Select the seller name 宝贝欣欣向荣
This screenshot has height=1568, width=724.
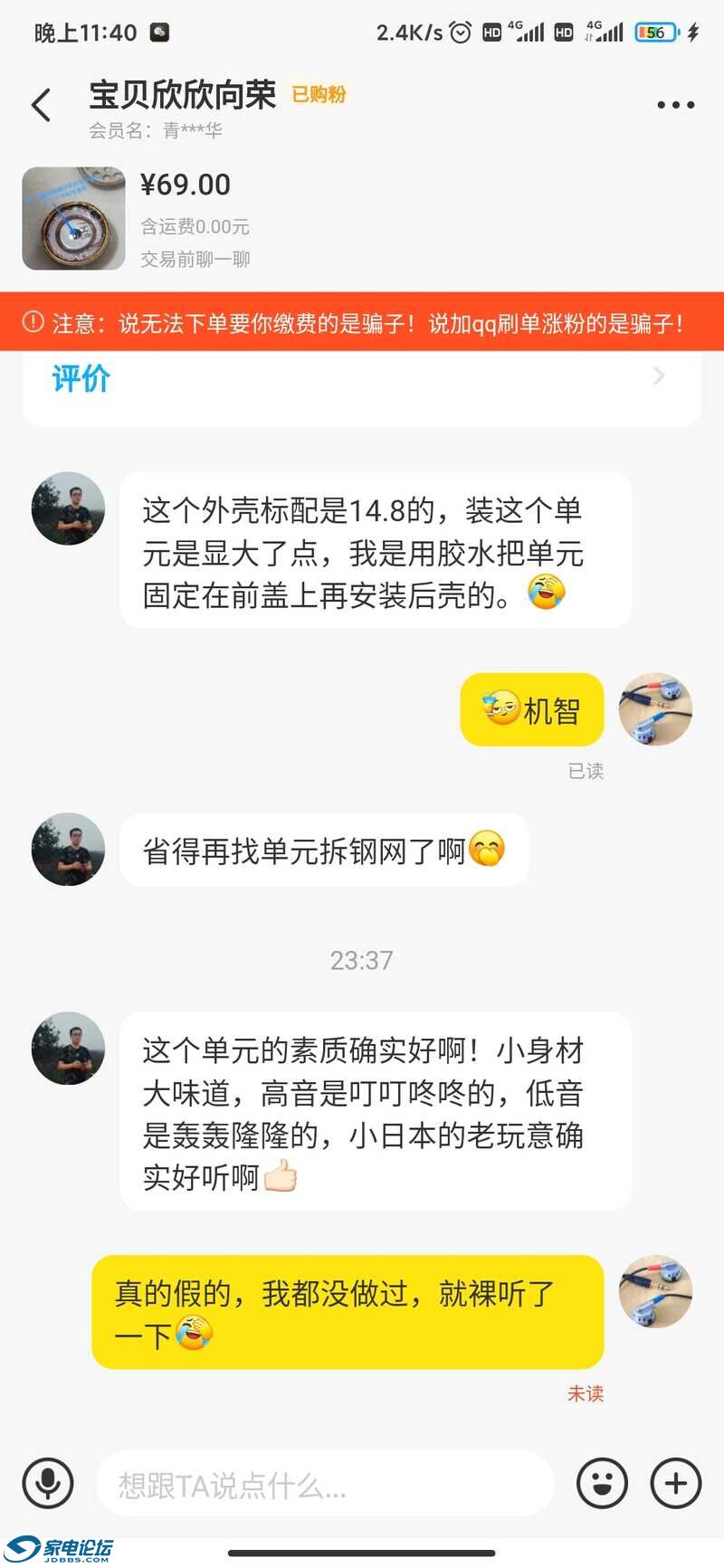point(181,95)
